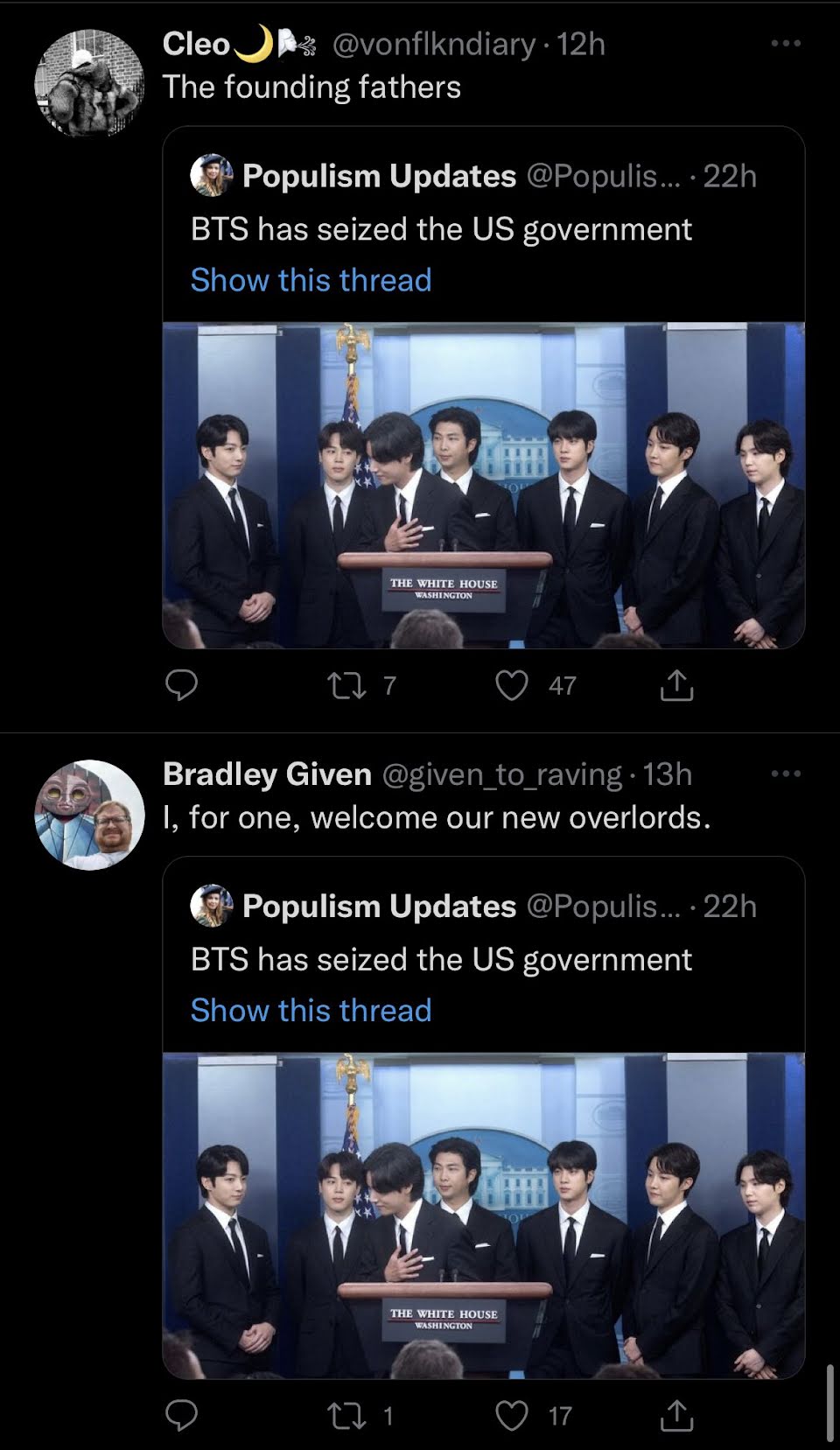Open the more options menu on Cleo's tweet

[x=786, y=43]
